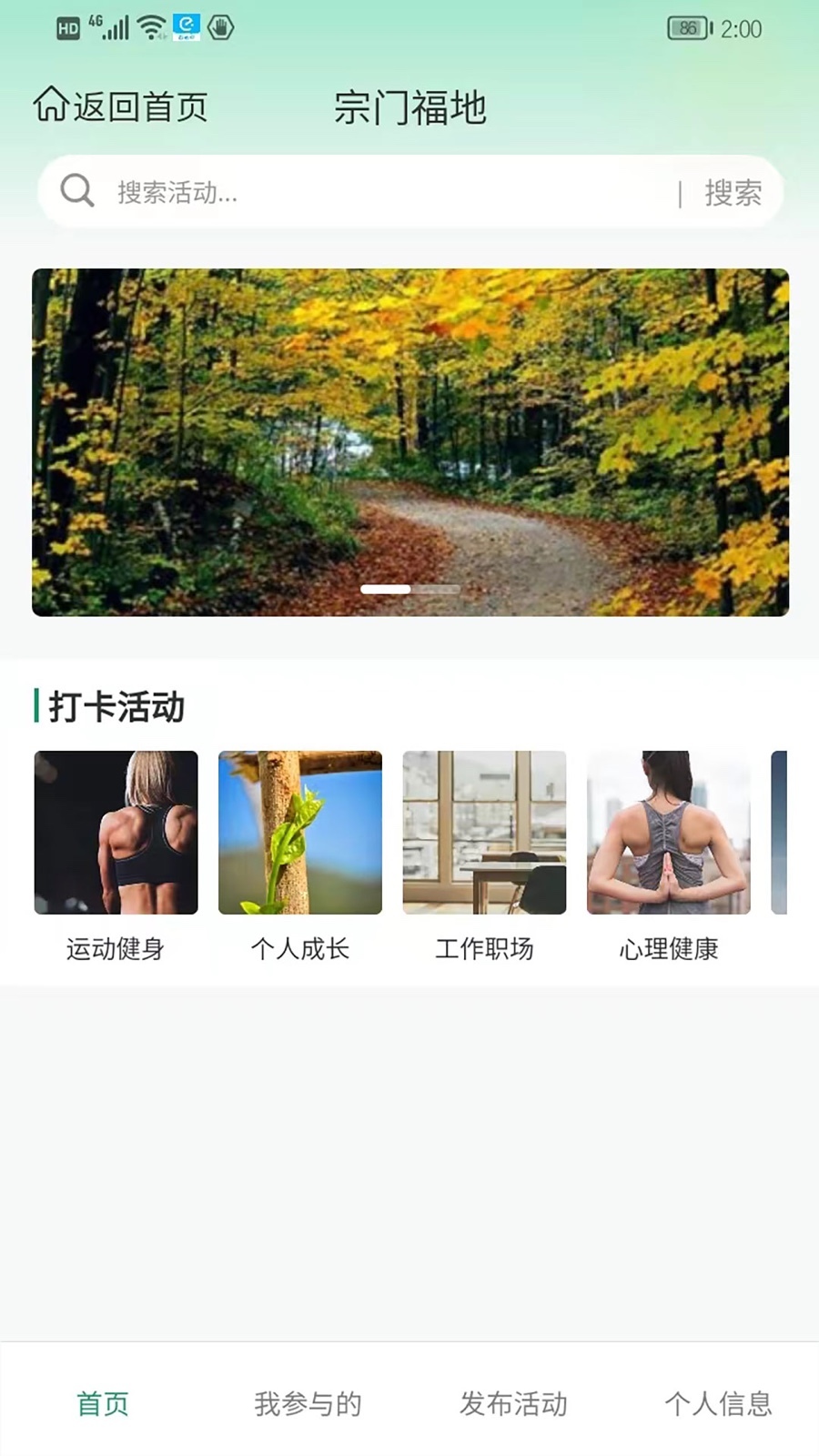Open the 个人信息 tab
The image size is (819, 1456).
718,1403
